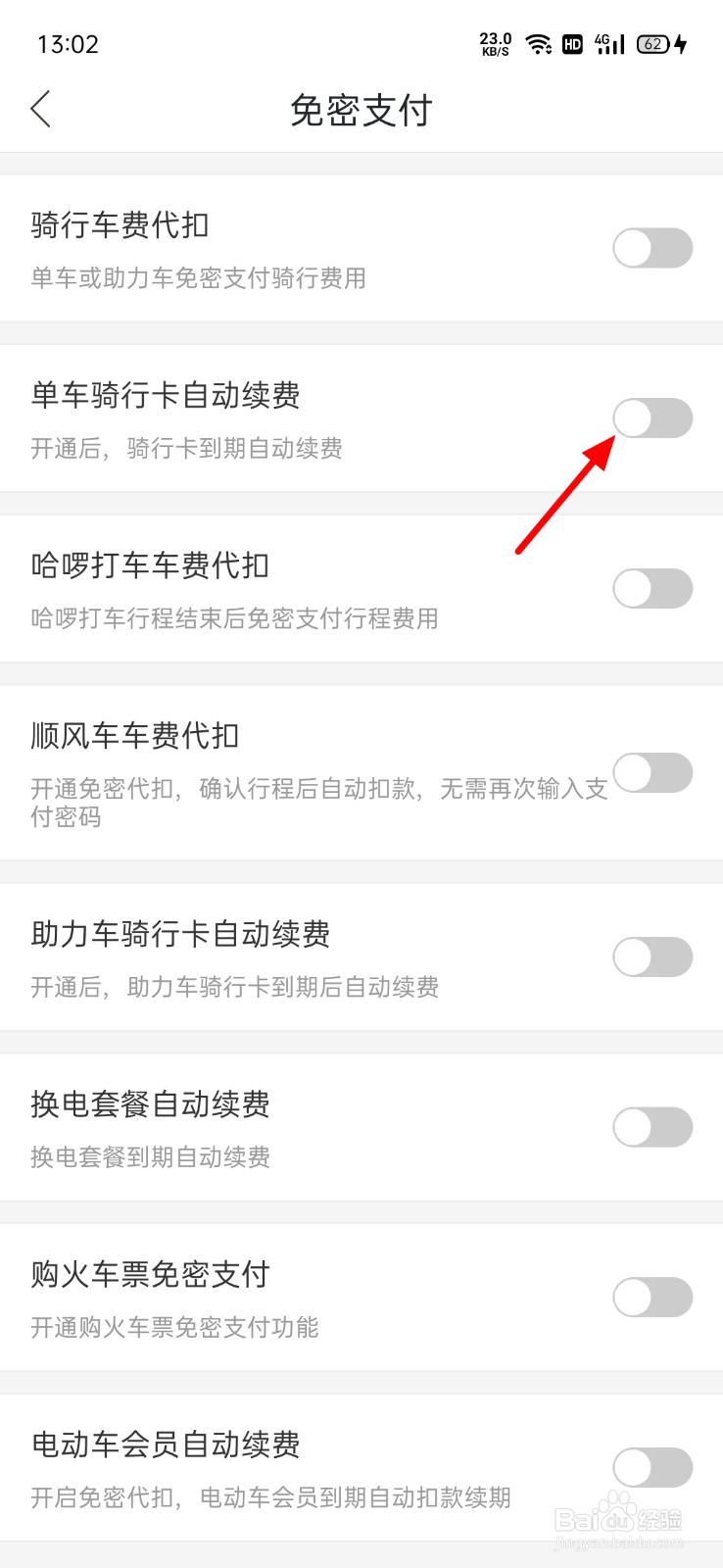The height and width of the screenshot is (1568, 723).
Task: Tap the Wi-Fi icon in status bar
Action: (x=539, y=44)
